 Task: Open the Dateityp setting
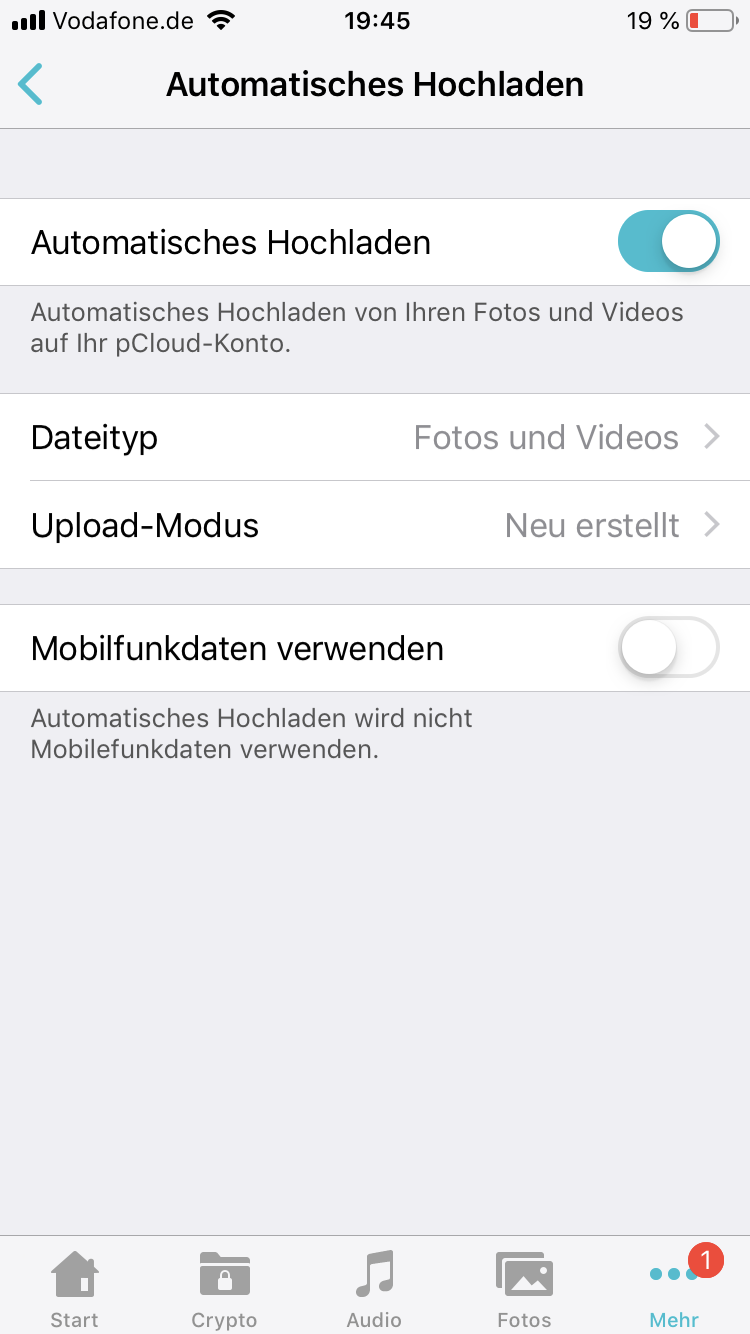point(375,438)
